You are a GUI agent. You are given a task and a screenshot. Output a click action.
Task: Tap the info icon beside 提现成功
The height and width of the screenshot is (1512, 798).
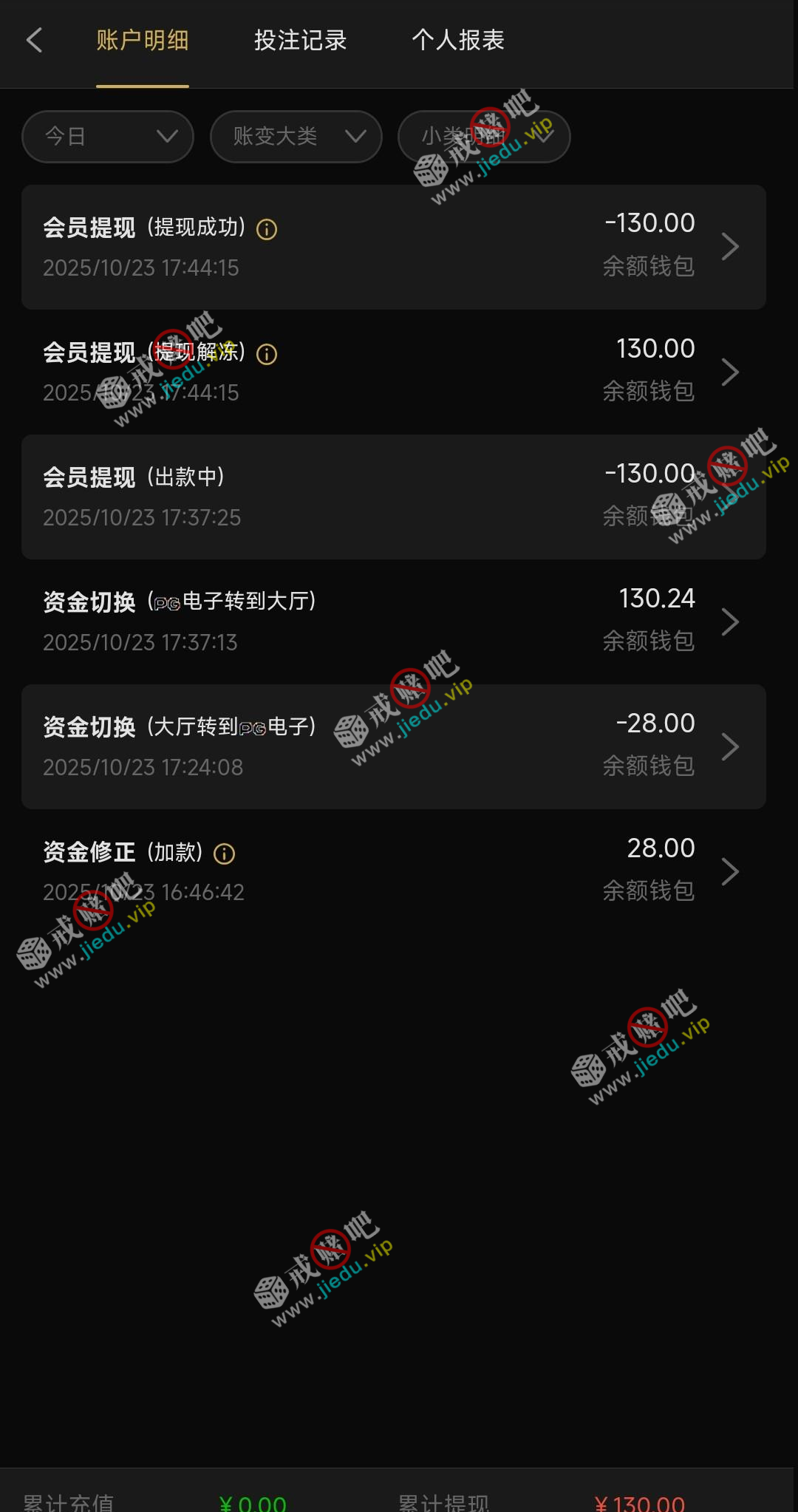pos(267,230)
